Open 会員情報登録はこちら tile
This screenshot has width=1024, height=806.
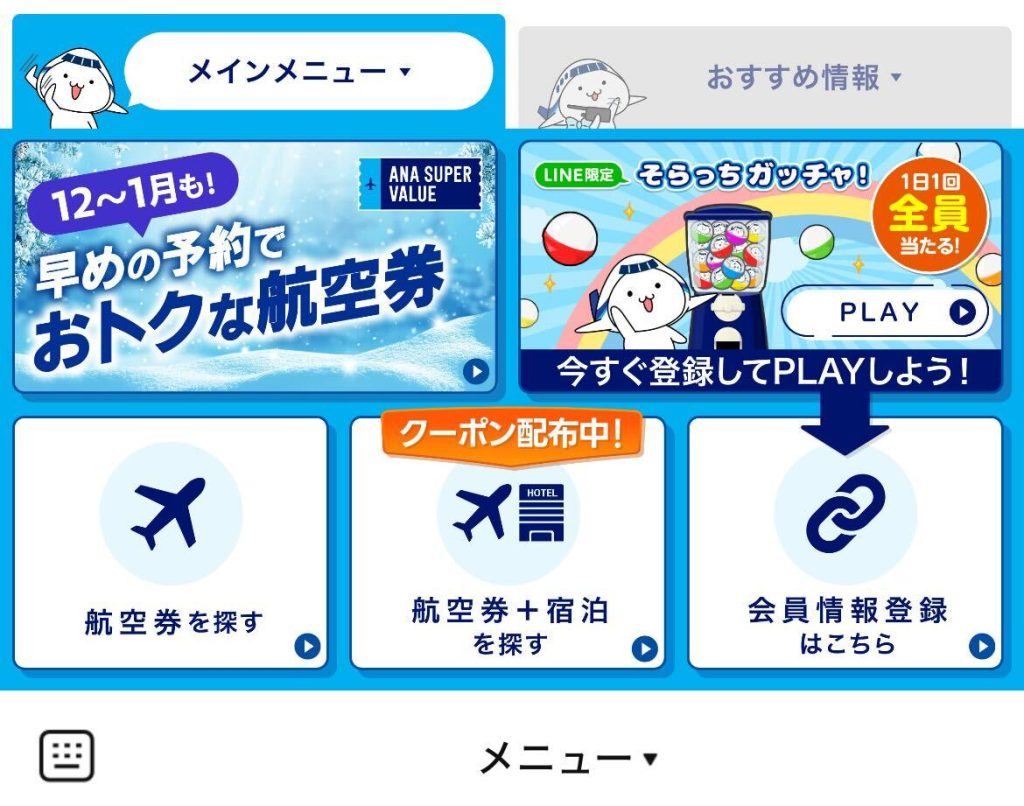845,543
